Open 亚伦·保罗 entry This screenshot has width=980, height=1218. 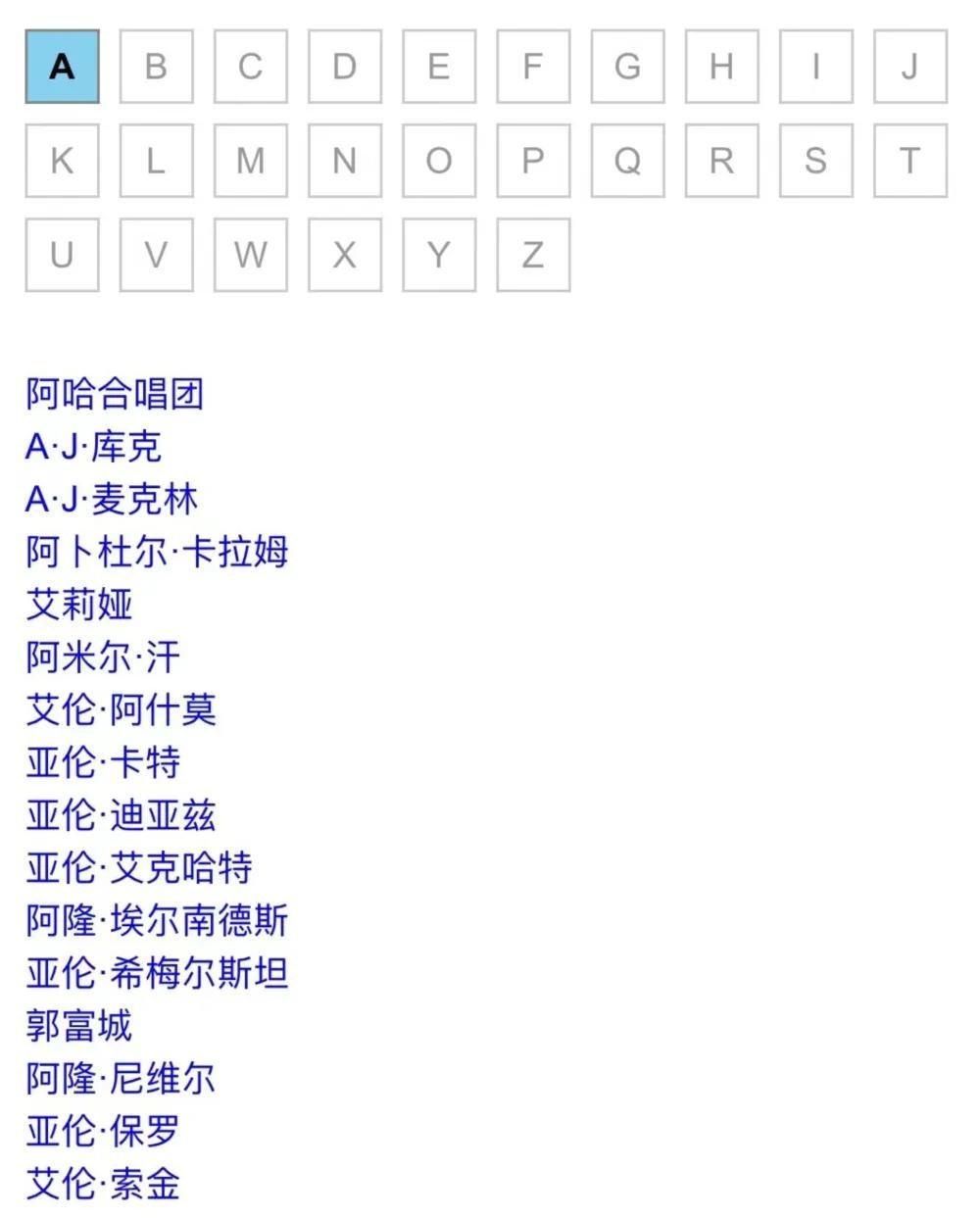coord(103,1132)
